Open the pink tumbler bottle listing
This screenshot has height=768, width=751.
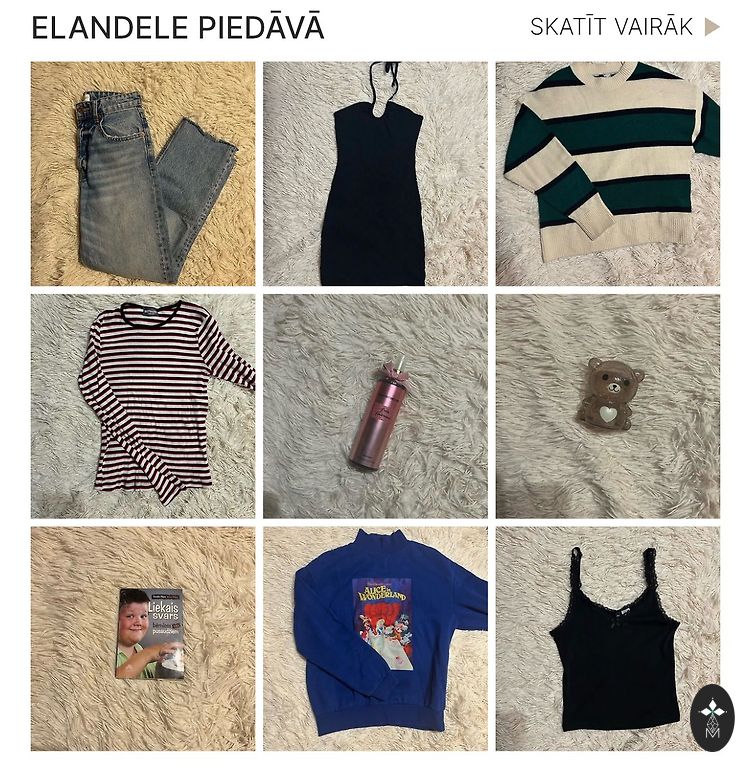(x=375, y=405)
